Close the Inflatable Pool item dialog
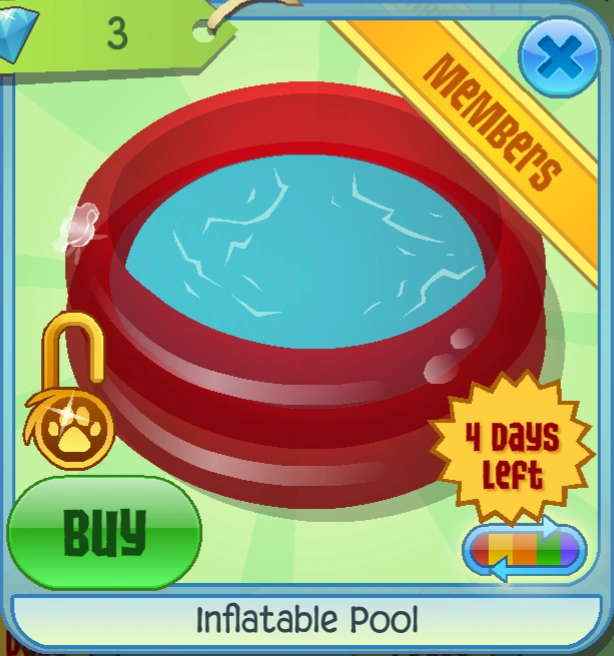This screenshot has height=656, width=614. click(x=559, y=56)
